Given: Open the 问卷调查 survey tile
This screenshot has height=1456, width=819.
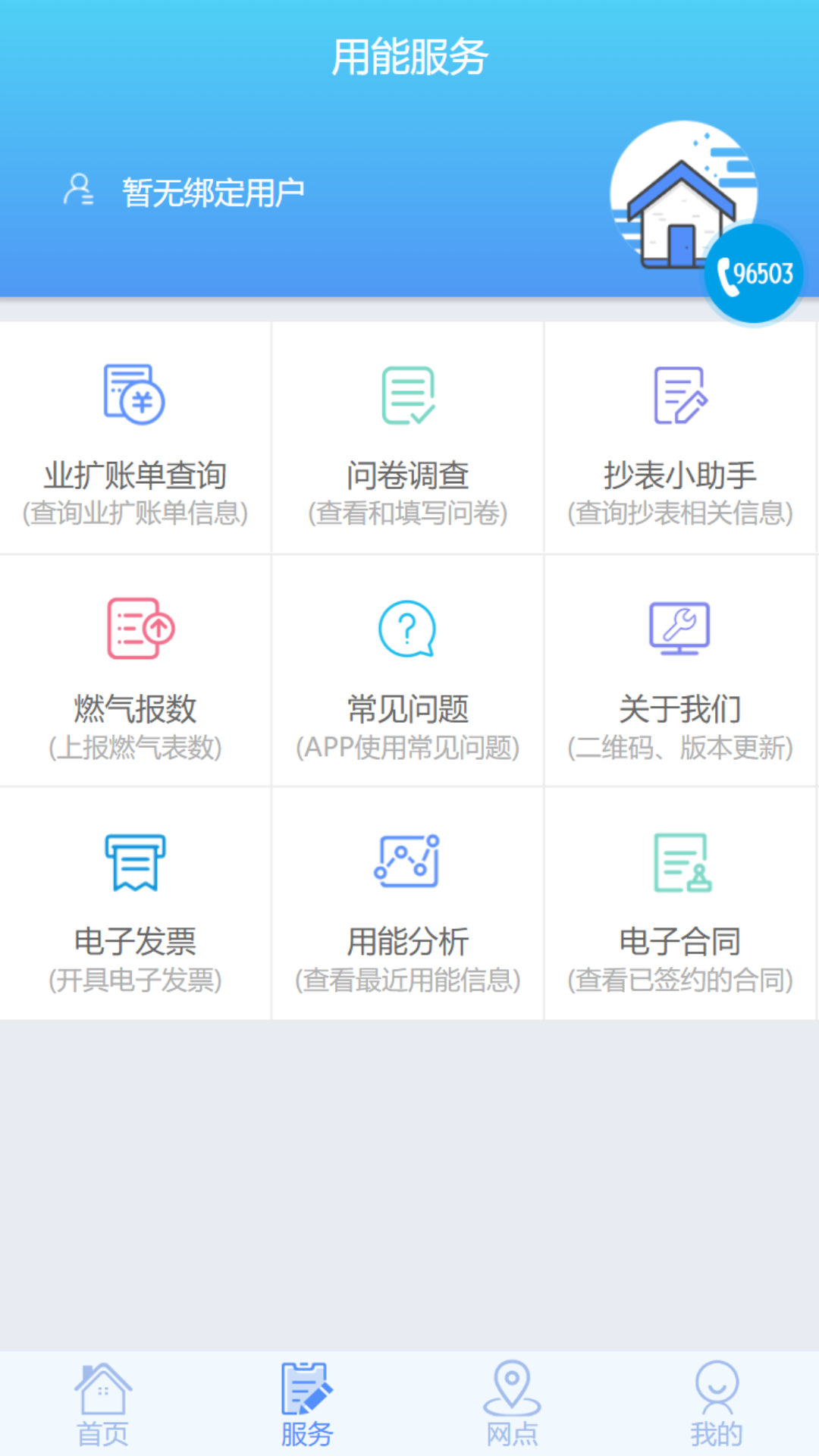Looking at the screenshot, I should pyautogui.click(x=407, y=438).
